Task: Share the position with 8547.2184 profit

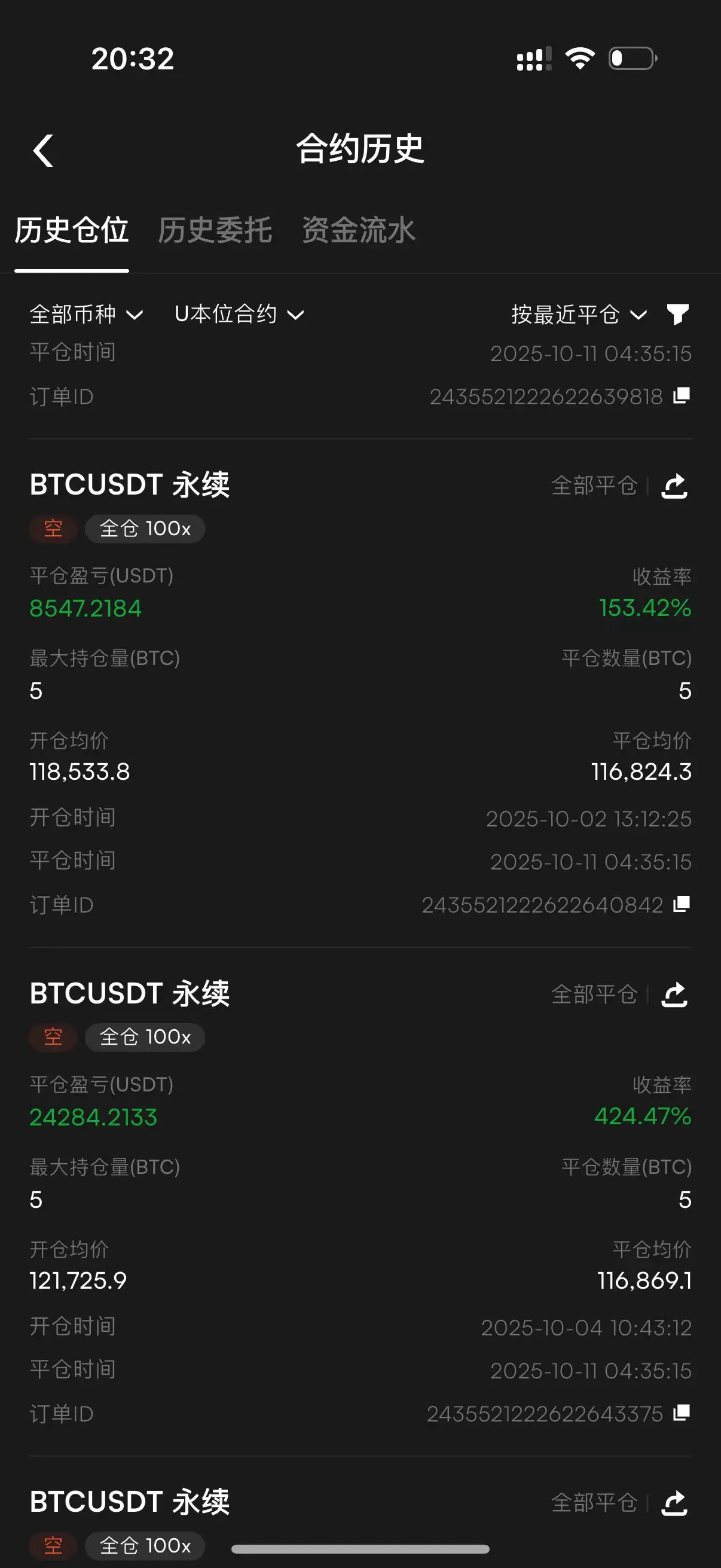Action: [675, 486]
